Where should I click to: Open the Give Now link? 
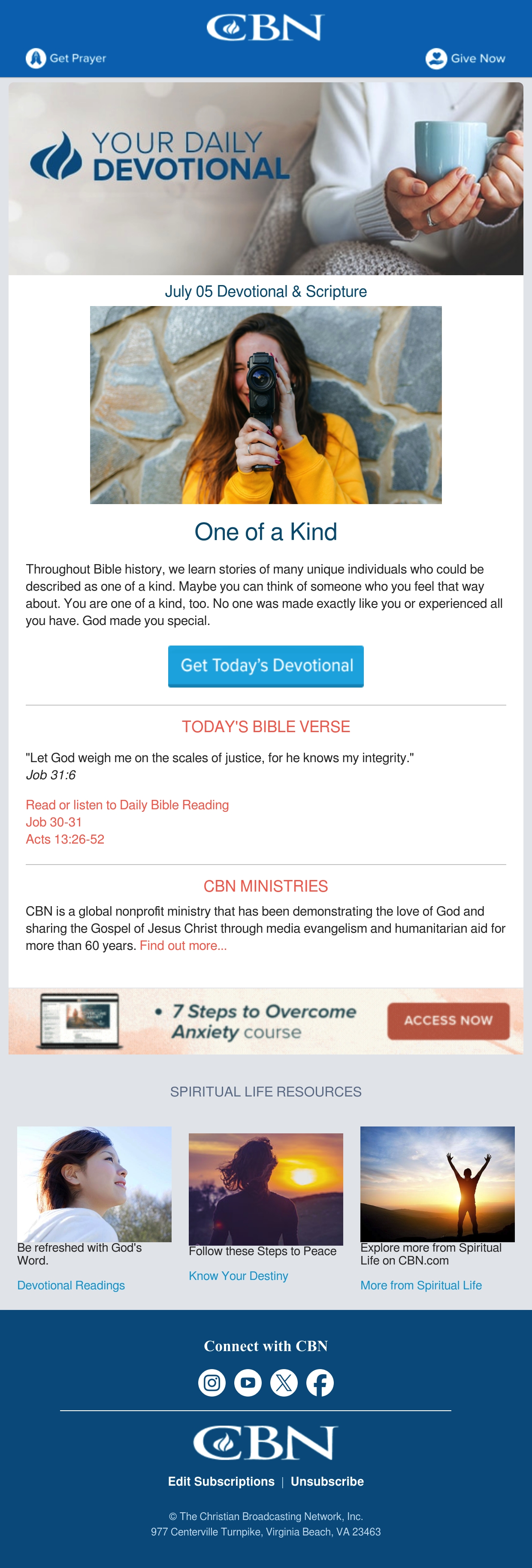coord(465,58)
